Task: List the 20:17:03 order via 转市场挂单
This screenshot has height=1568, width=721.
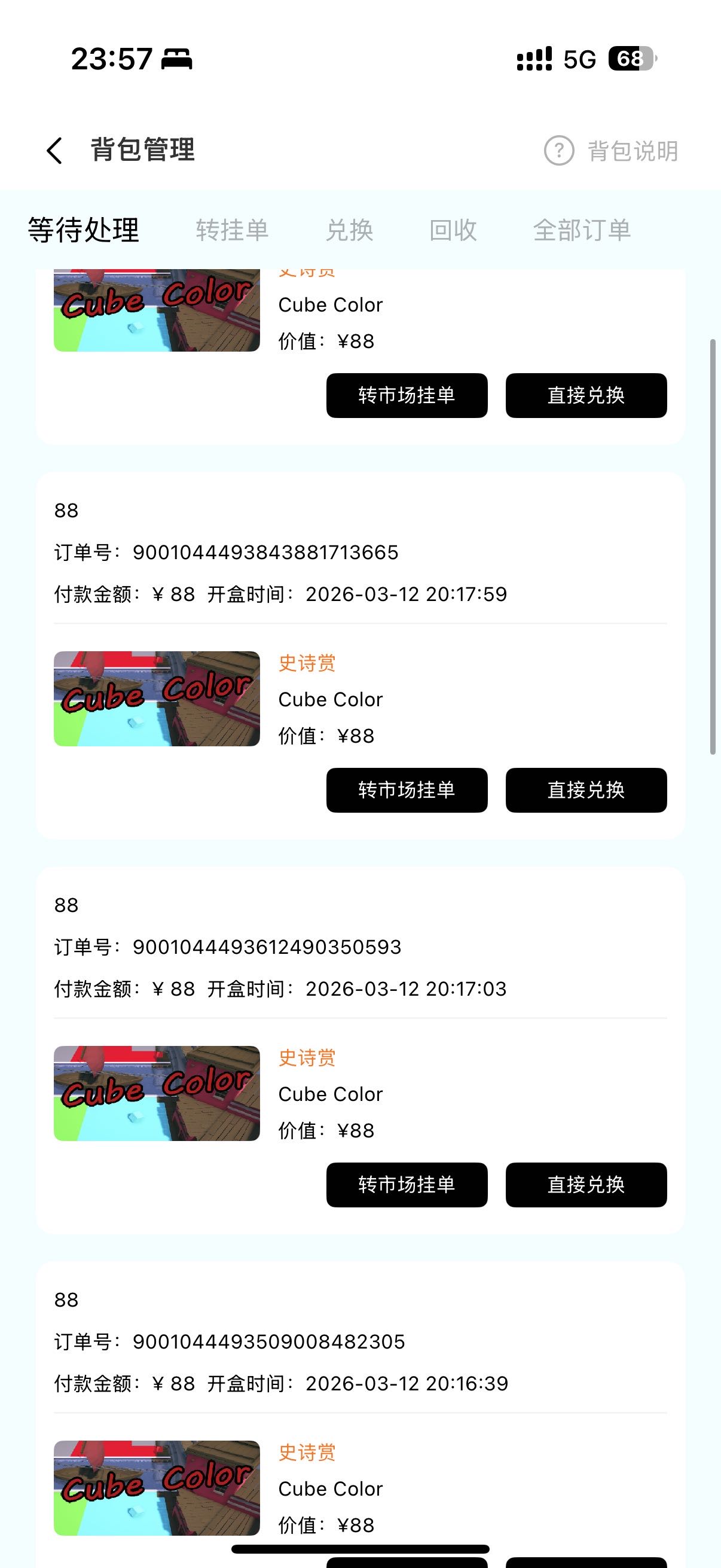Action: tap(407, 1185)
